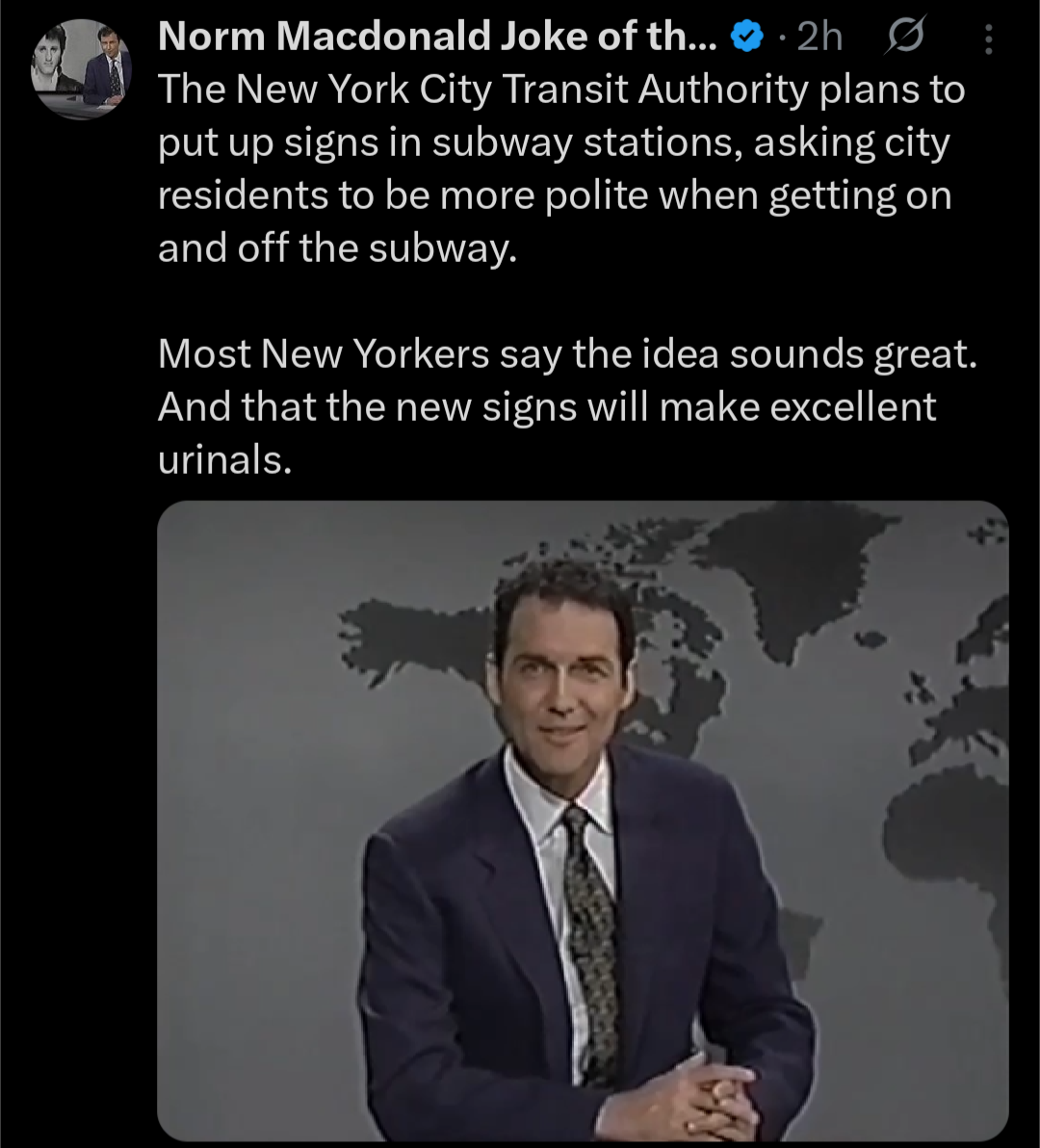View the Norm Macdonald Joke account name
The image size is (1040, 1148).
click(436, 38)
